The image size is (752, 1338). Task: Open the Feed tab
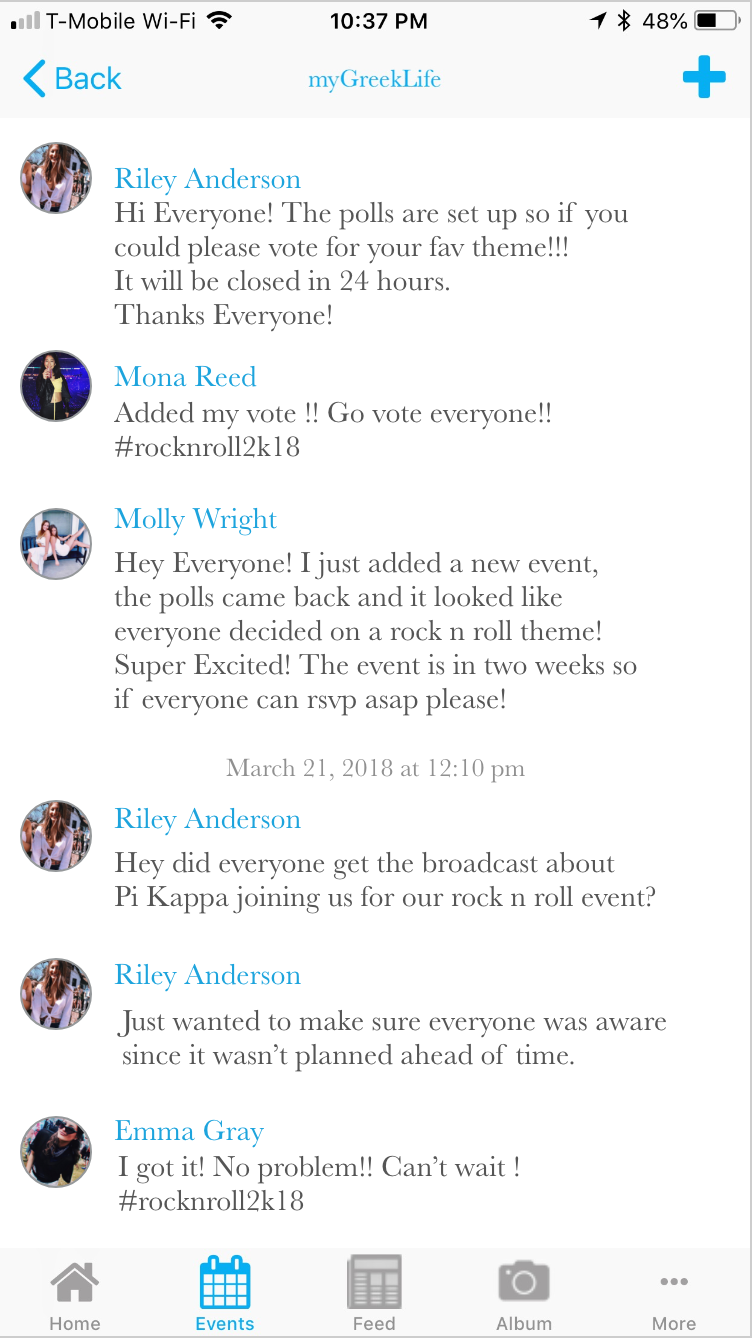click(374, 1295)
